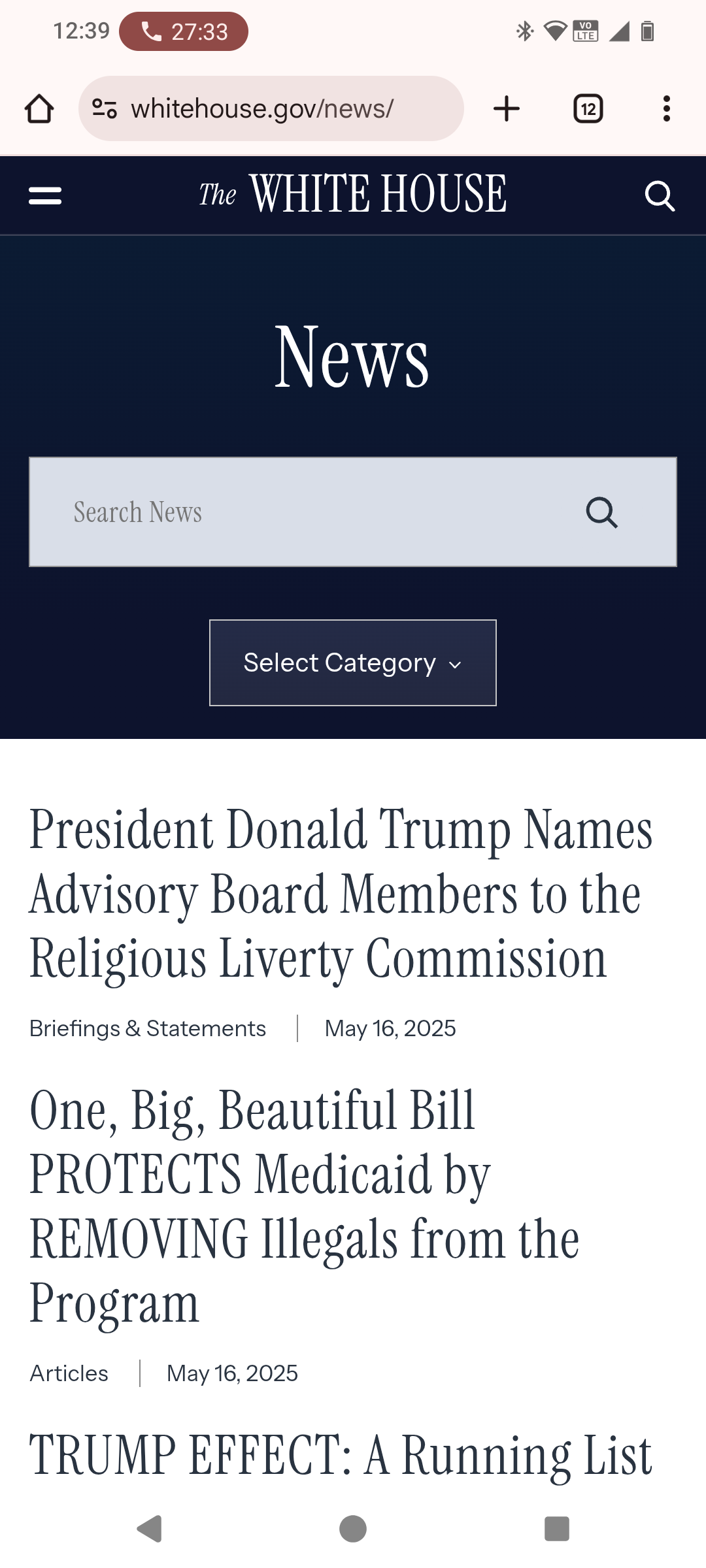Viewport: 706px width, 1568px height.
Task: Open the TRUMP EFFECT running list article
Action: 341,1456
